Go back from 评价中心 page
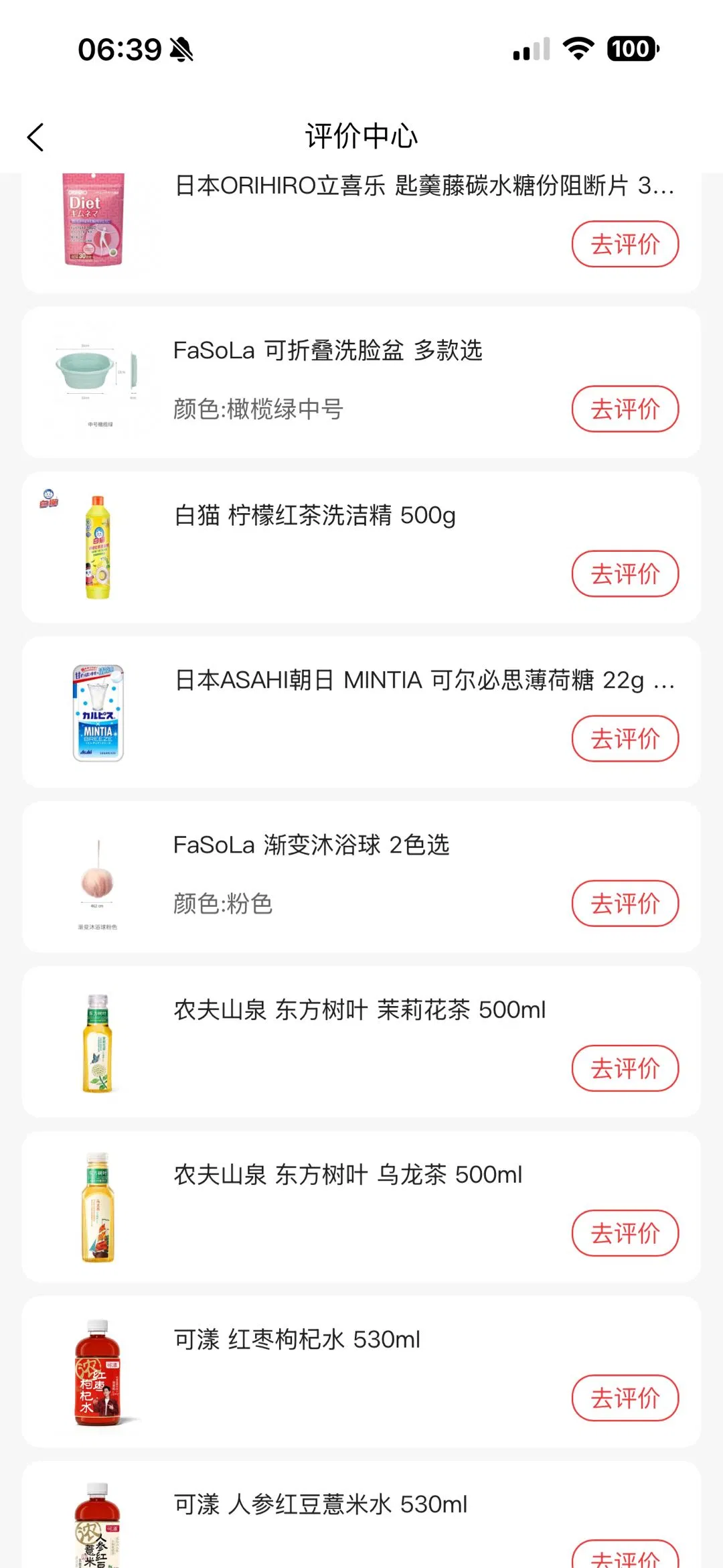This screenshot has height=1568, width=723. [35, 137]
